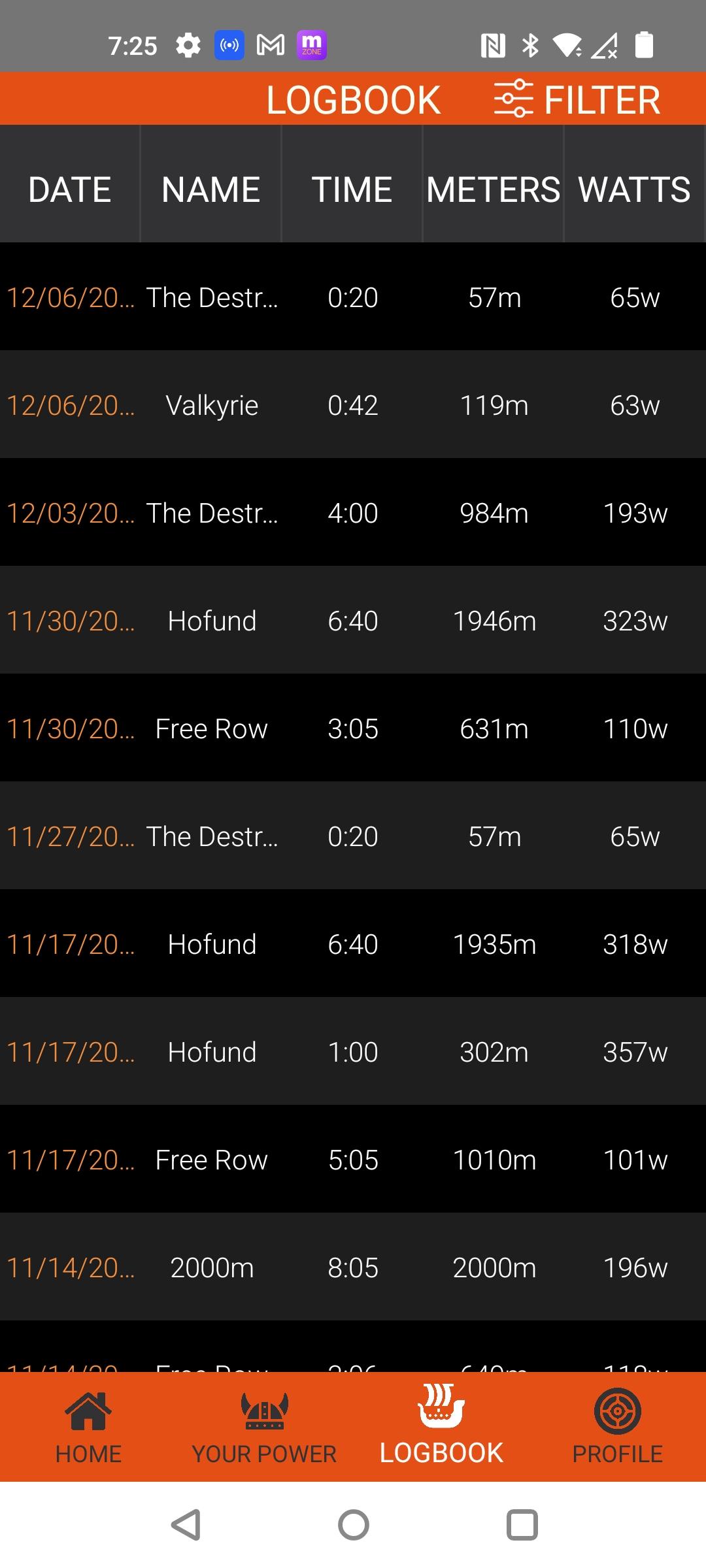
Task: Open the Hofund 1:00 302m entry
Action: pos(353,1051)
